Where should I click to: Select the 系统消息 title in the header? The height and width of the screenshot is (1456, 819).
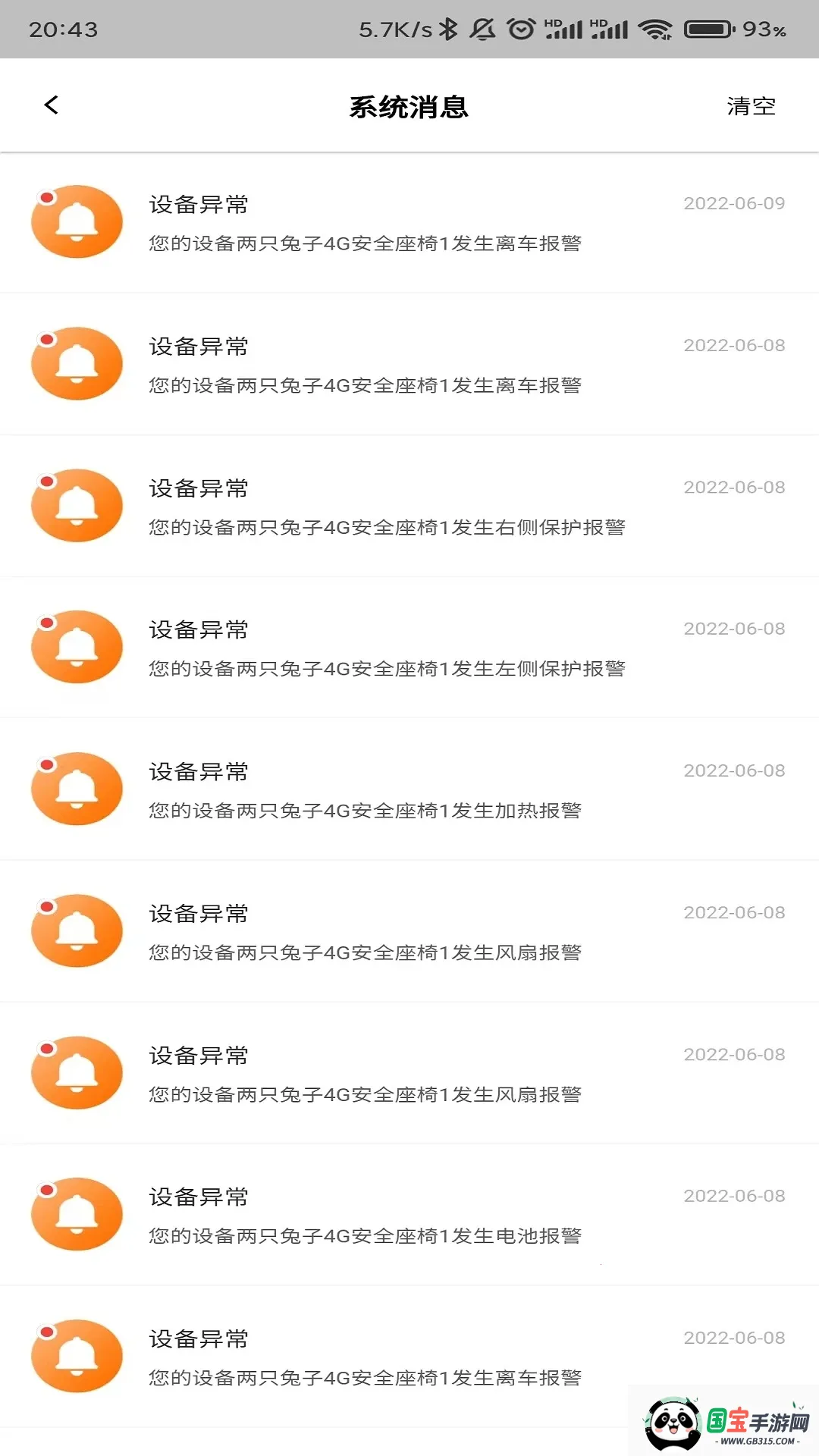[409, 107]
